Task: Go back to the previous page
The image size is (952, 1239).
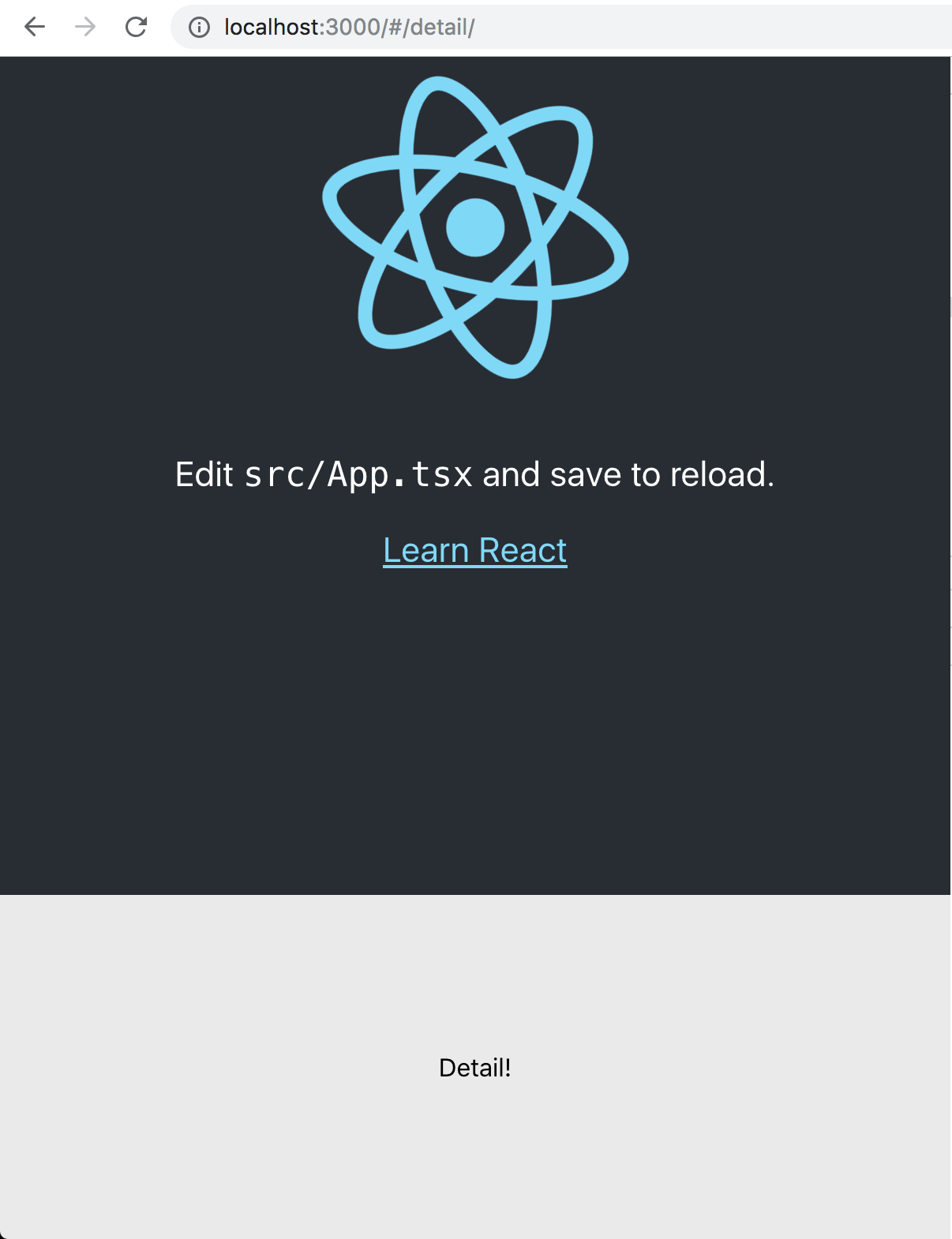Action: pyautogui.click(x=35, y=28)
